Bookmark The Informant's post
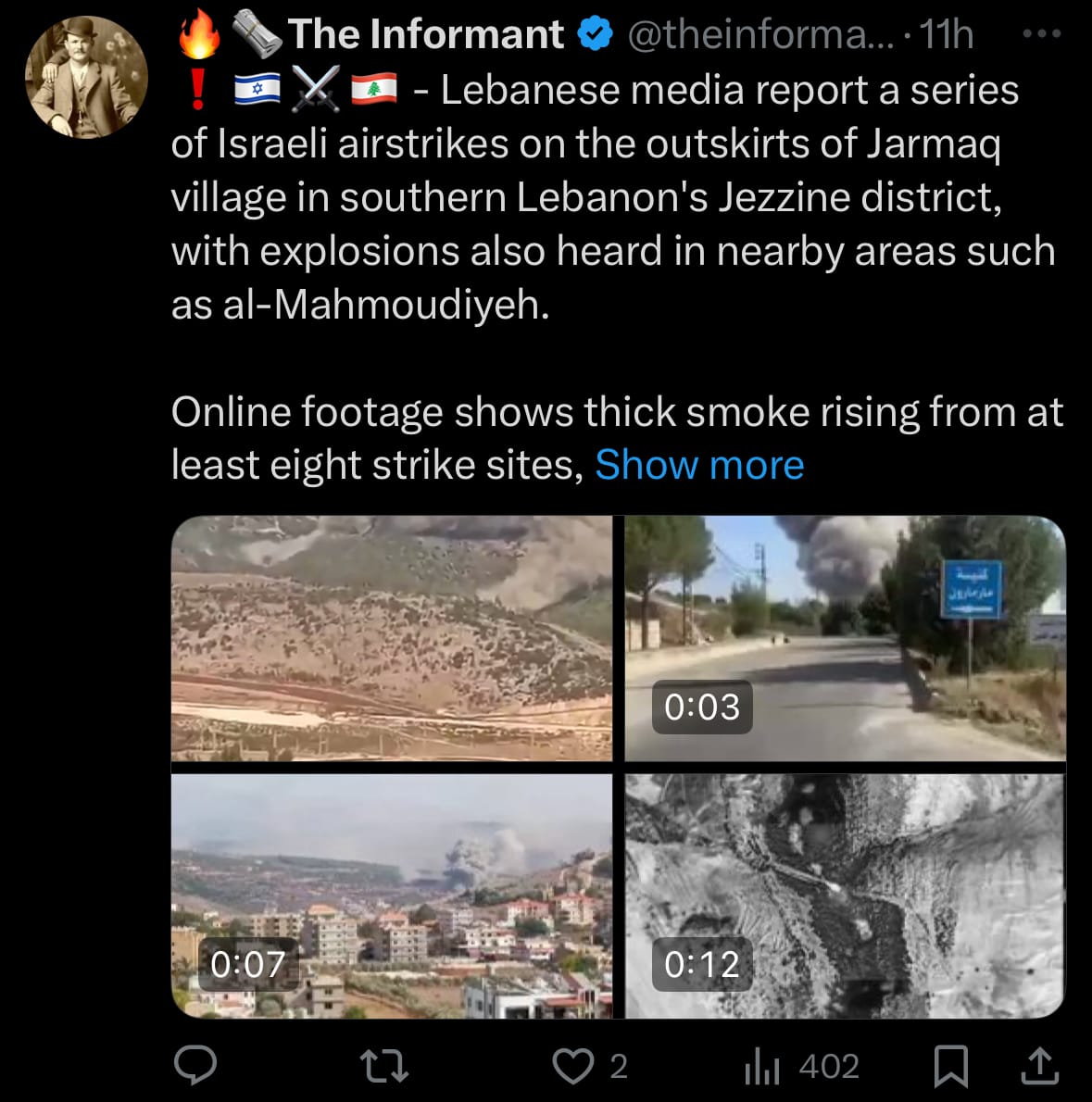The width and height of the screenshot is (1092, 1102). coord(950,1066)
